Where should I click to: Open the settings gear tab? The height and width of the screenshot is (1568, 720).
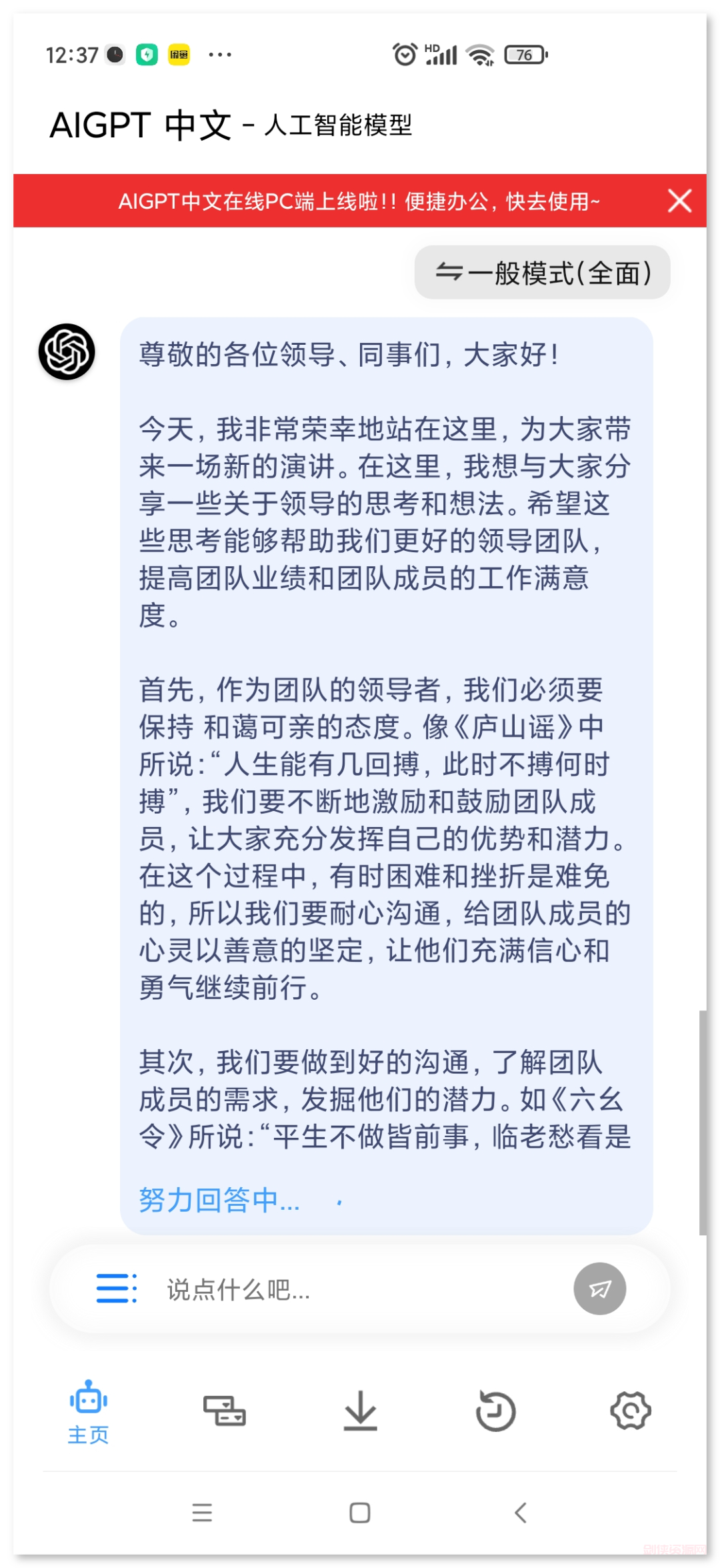(631, 1411)
